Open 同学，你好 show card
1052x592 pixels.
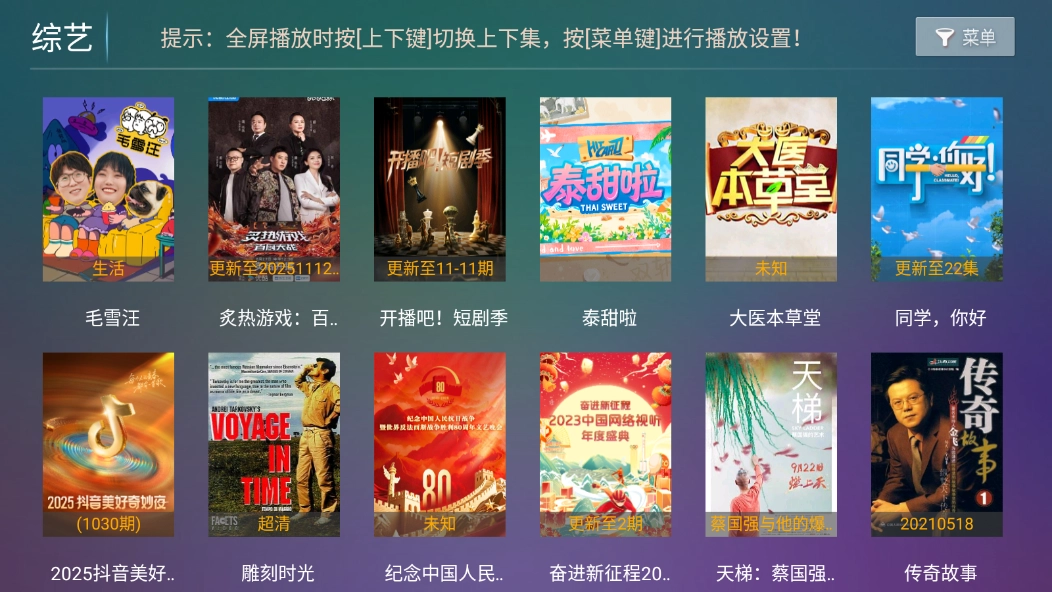pos(937,189)
